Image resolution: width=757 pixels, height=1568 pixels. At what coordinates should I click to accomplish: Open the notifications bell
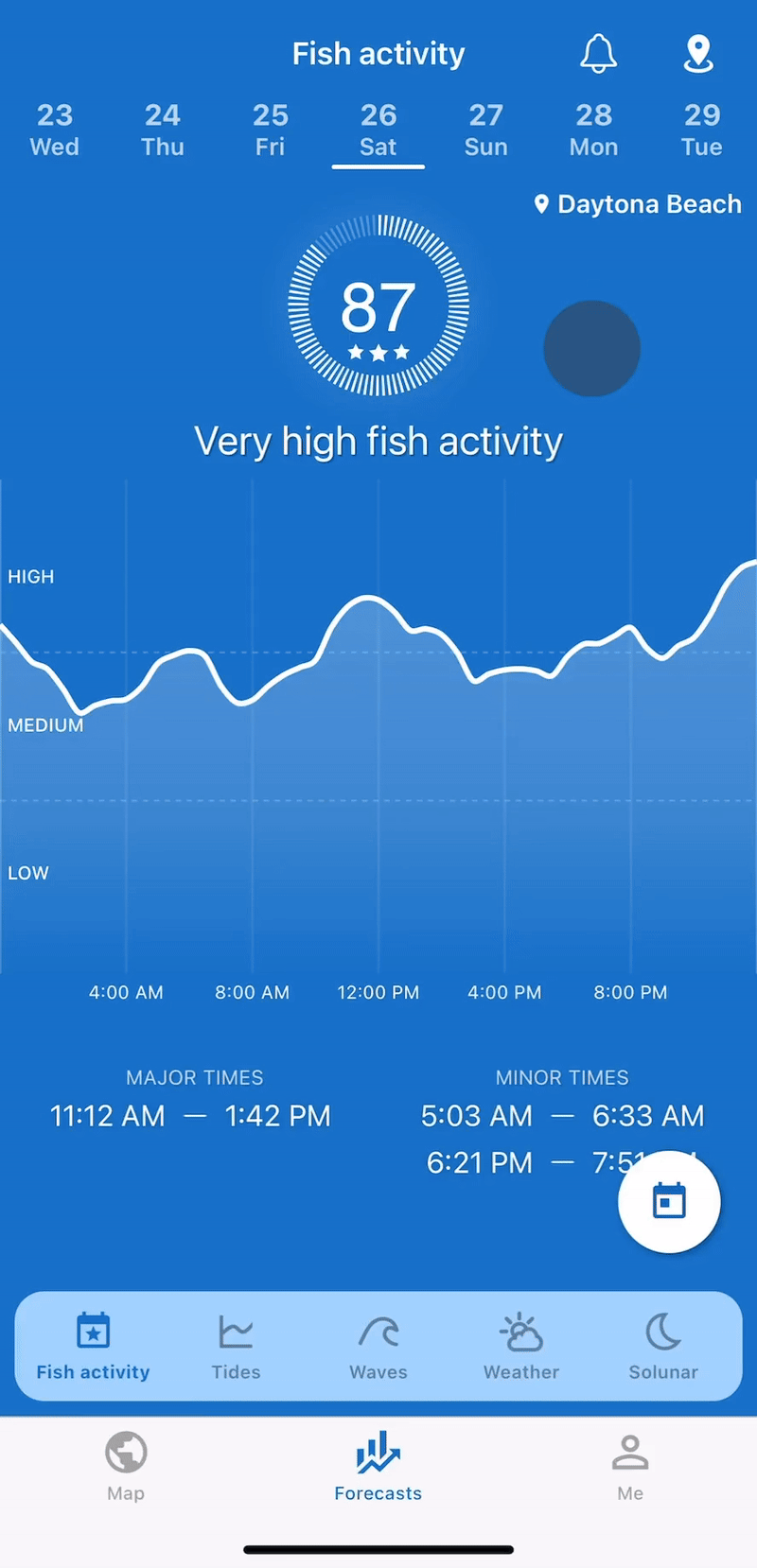(x=598, y=54)
